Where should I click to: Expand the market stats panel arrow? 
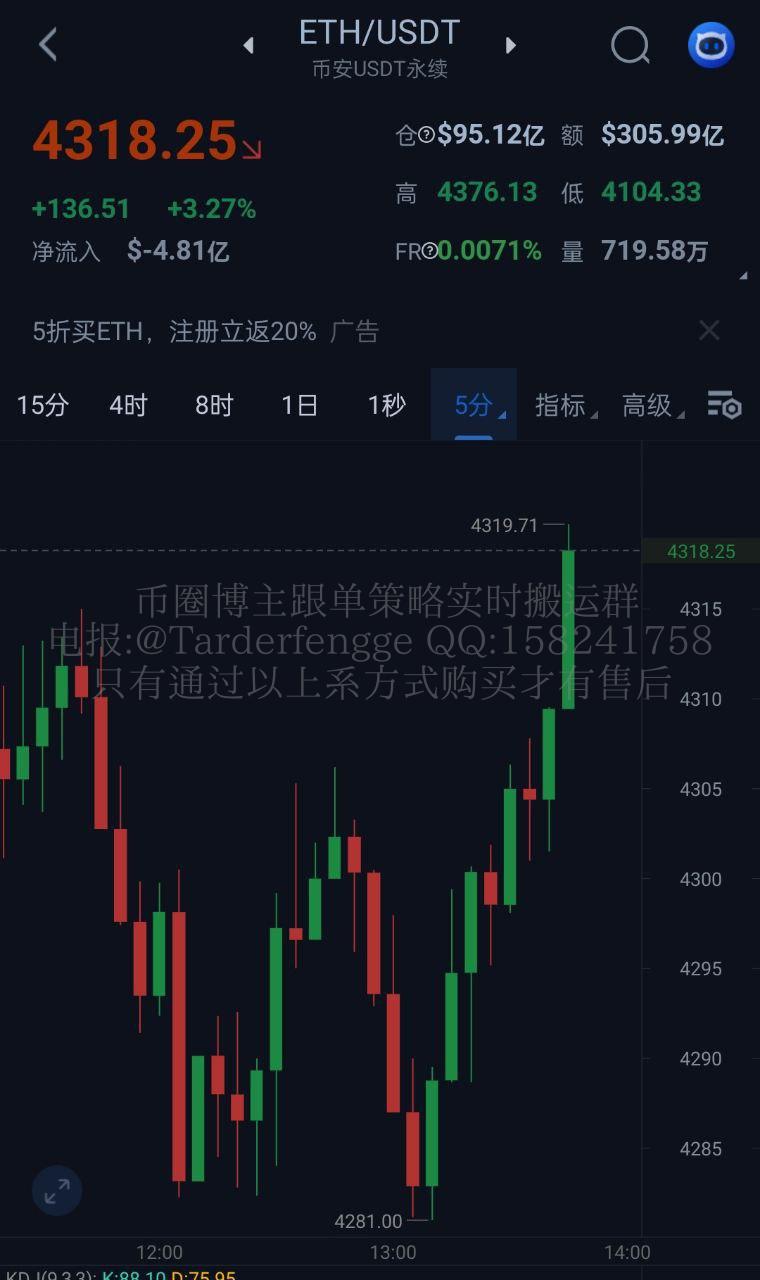tap(742, 275)
